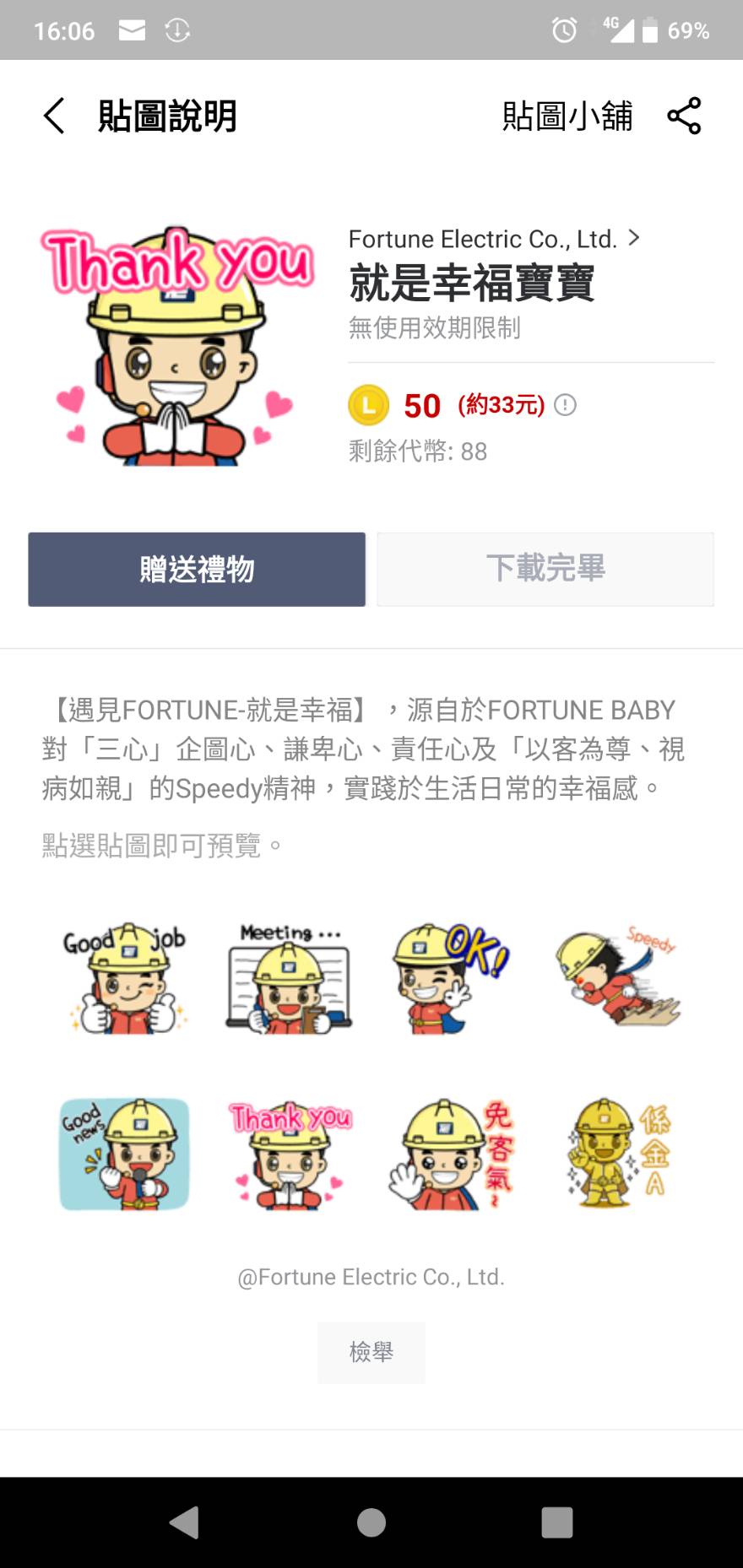Preview the Meeting sticker
The image size is (743, 1568).
click(289, 977)
